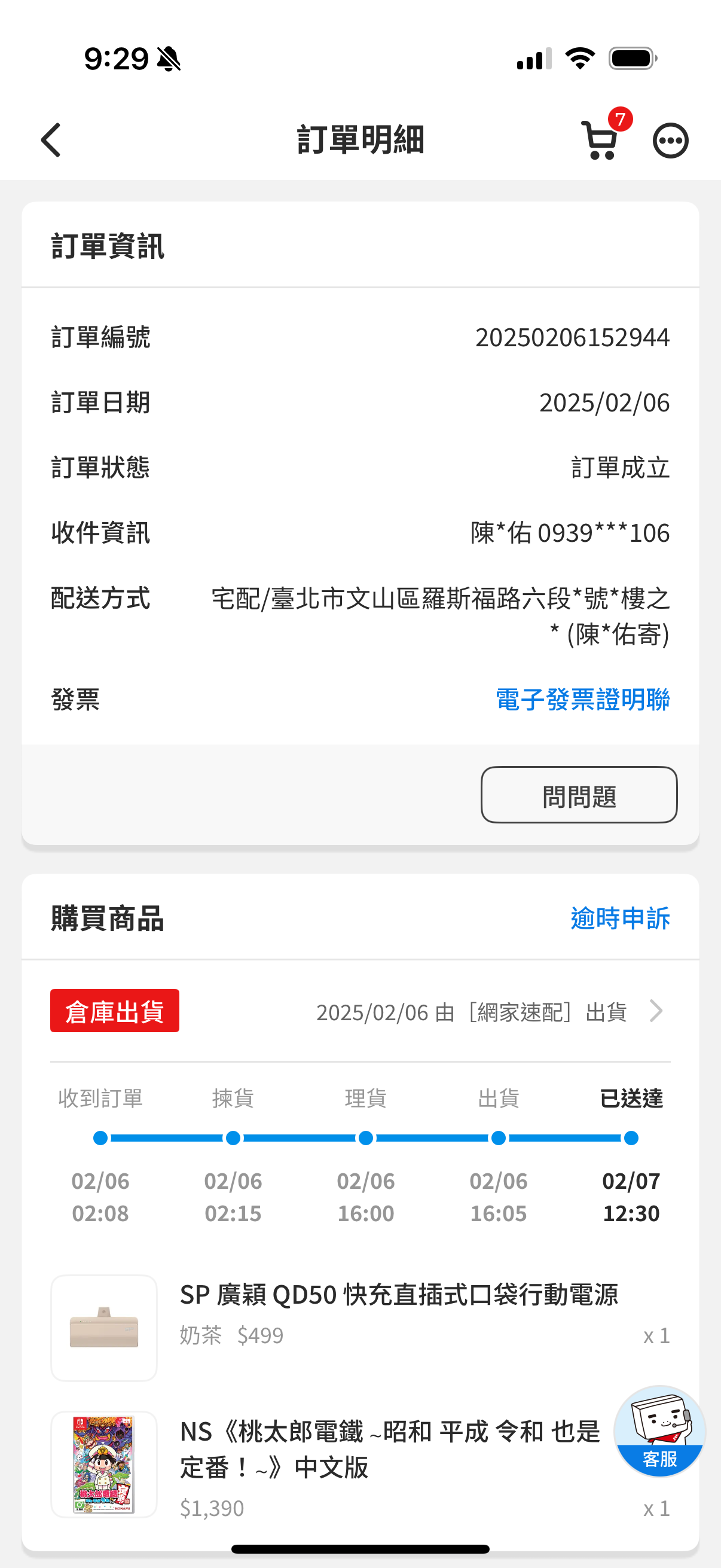
Task: Open the more options menu
Action: point(670,141)
